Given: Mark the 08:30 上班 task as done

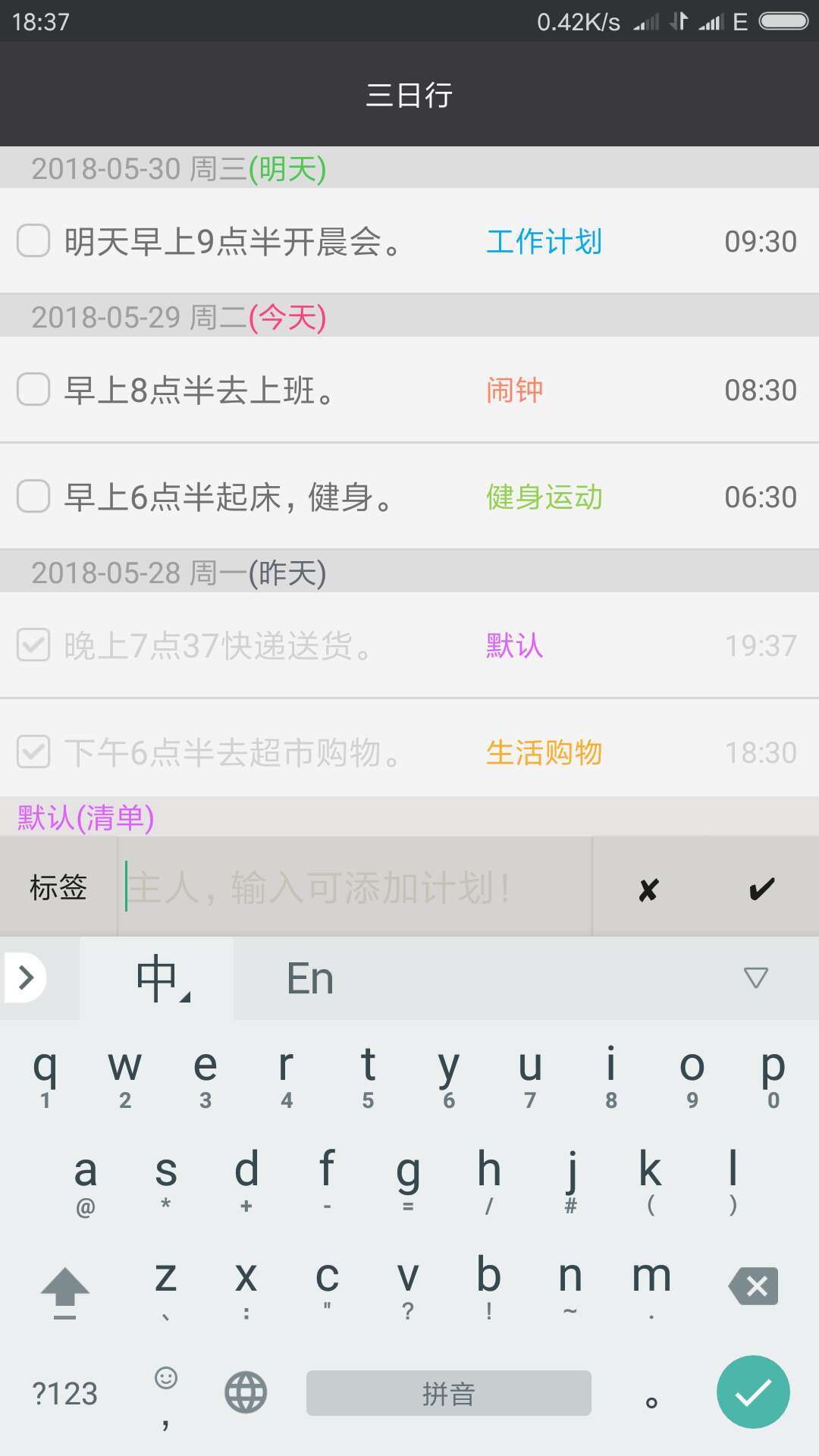Looking at the screenshot, I should point(33,389).
